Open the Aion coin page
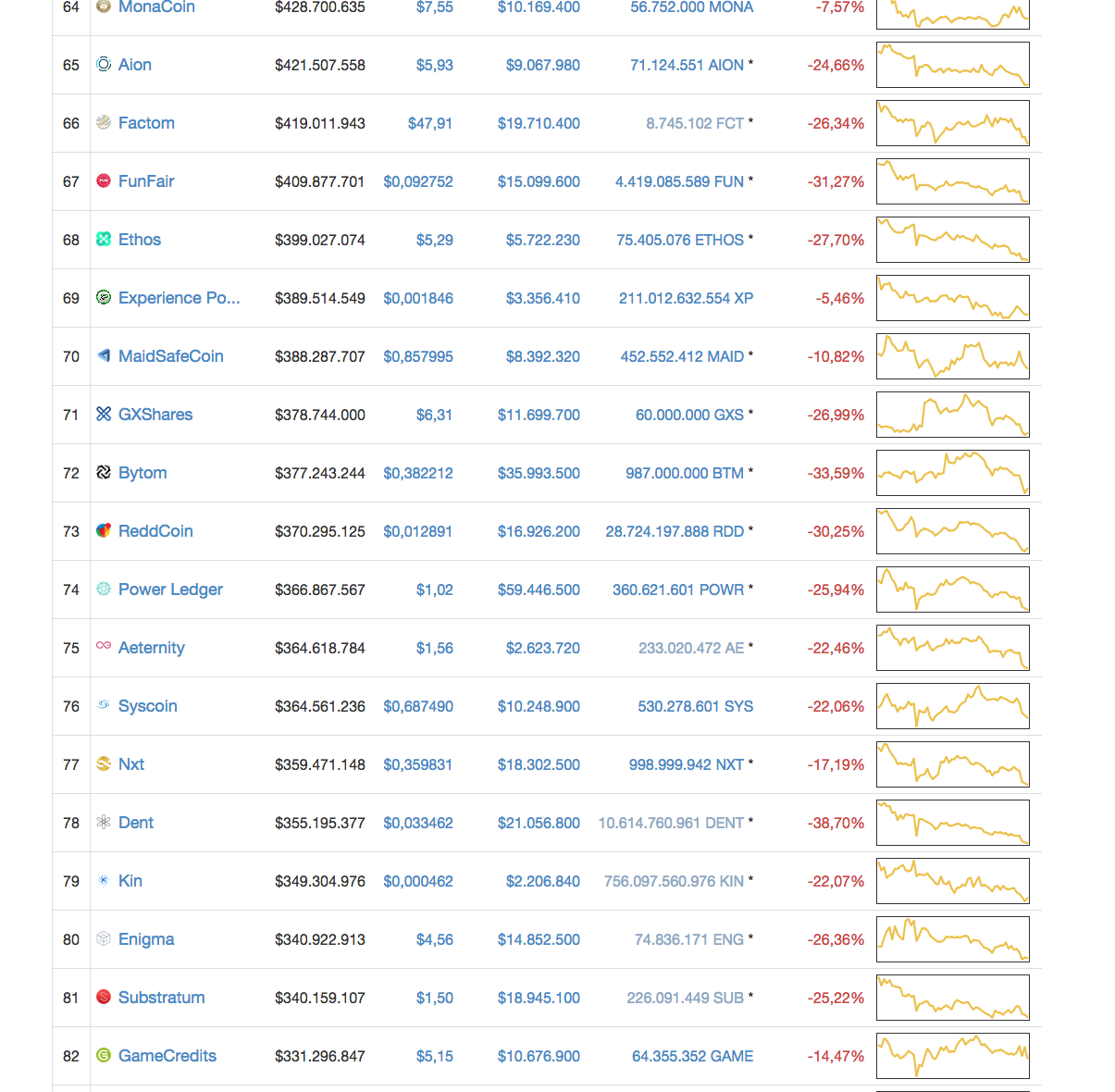Screen dimensions: 1115x1092 [134, 65]
